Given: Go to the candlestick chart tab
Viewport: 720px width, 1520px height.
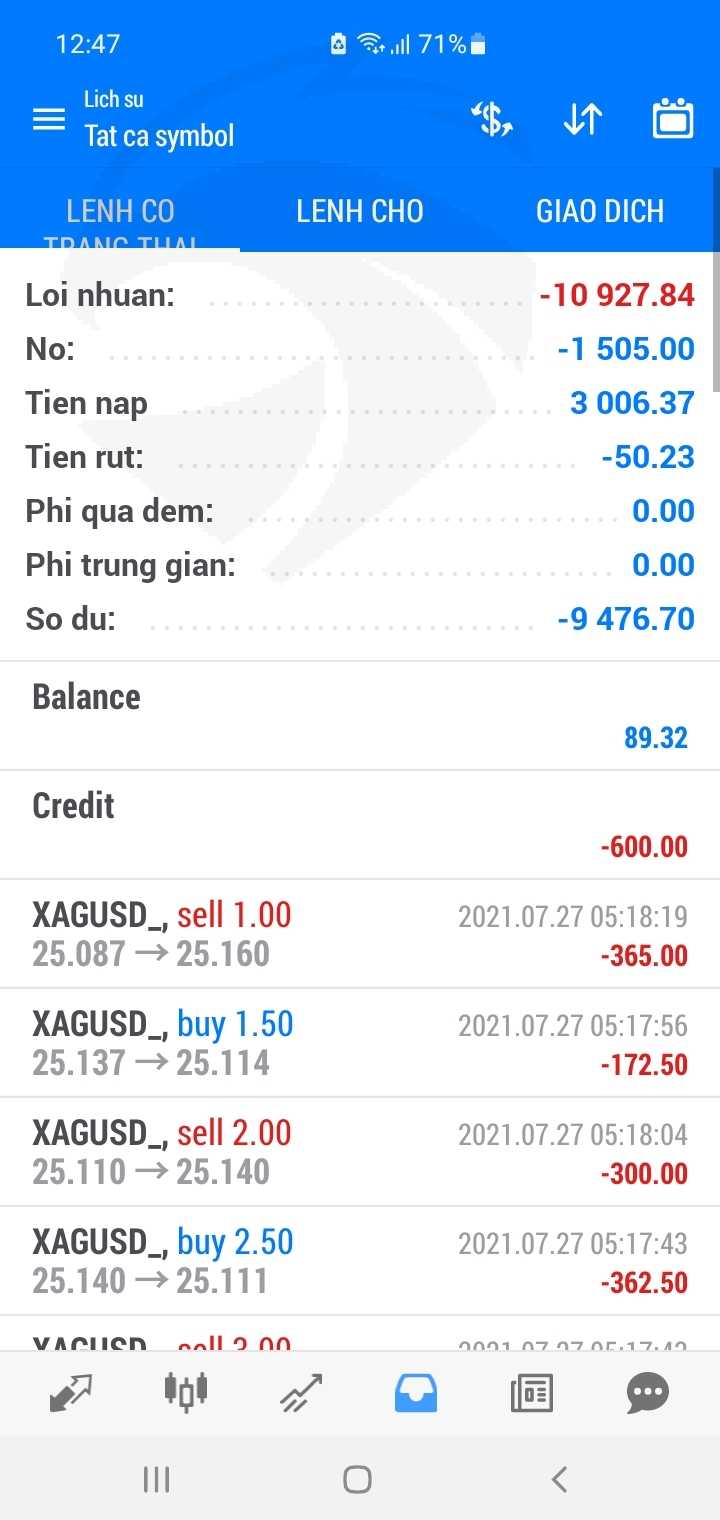Looking at the screenshot, I should 186,1392.
